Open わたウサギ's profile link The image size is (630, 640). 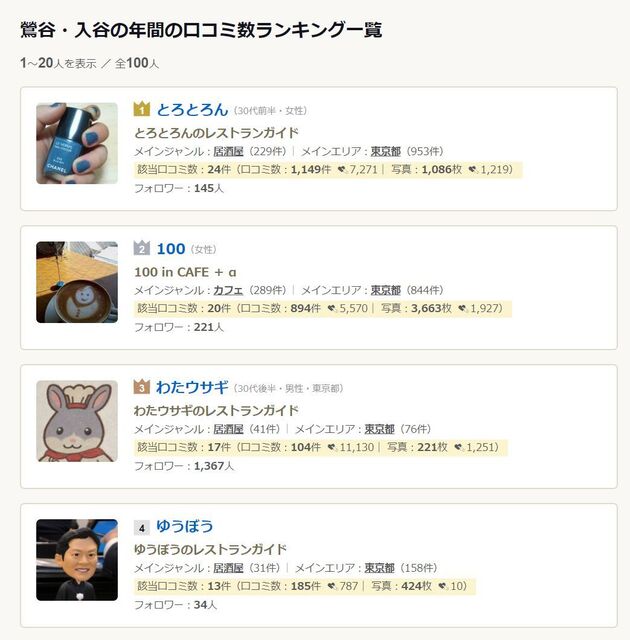[x=192, y=388]
